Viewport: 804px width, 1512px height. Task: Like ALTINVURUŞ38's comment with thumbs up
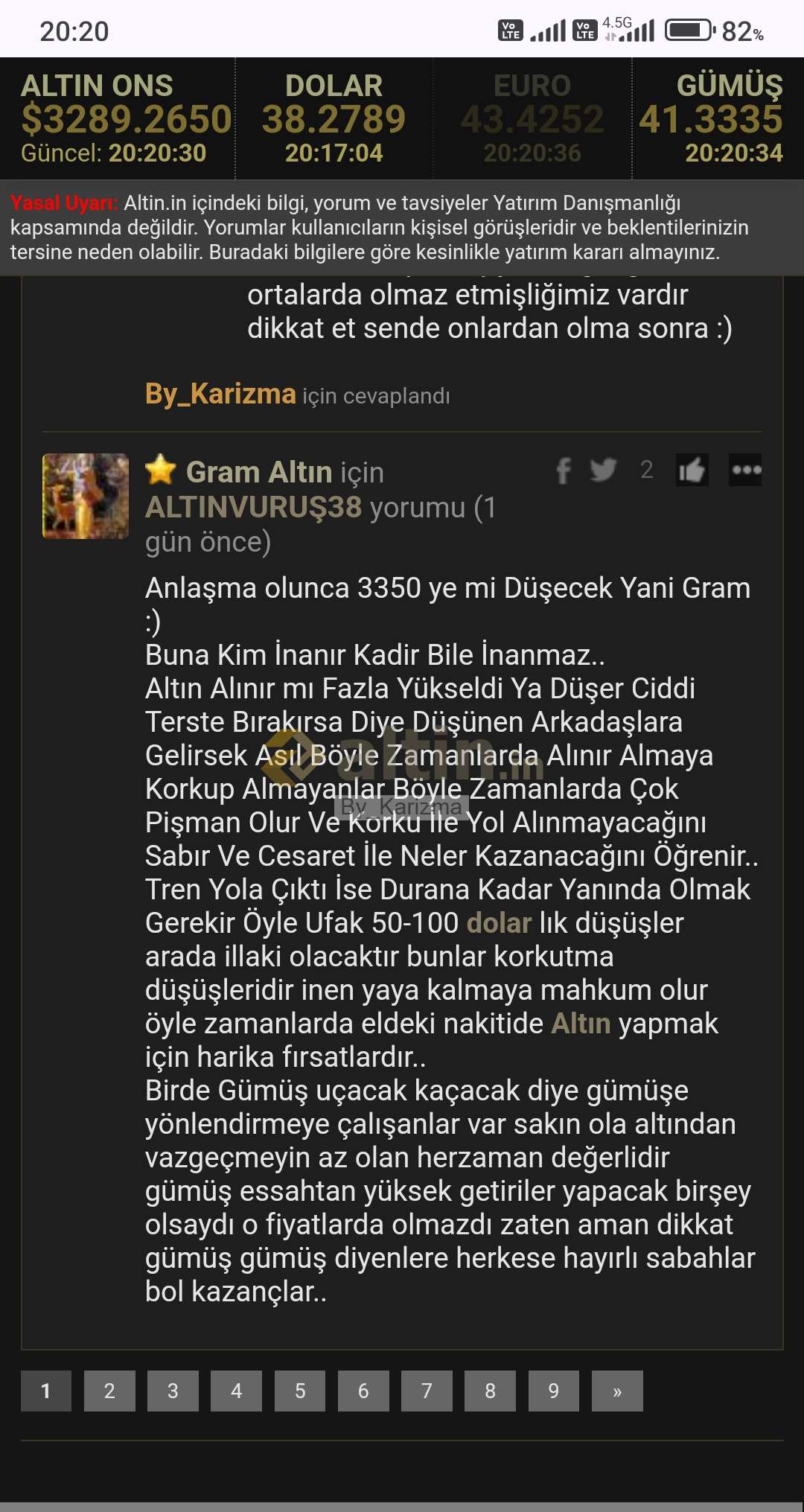coord(692,470)
